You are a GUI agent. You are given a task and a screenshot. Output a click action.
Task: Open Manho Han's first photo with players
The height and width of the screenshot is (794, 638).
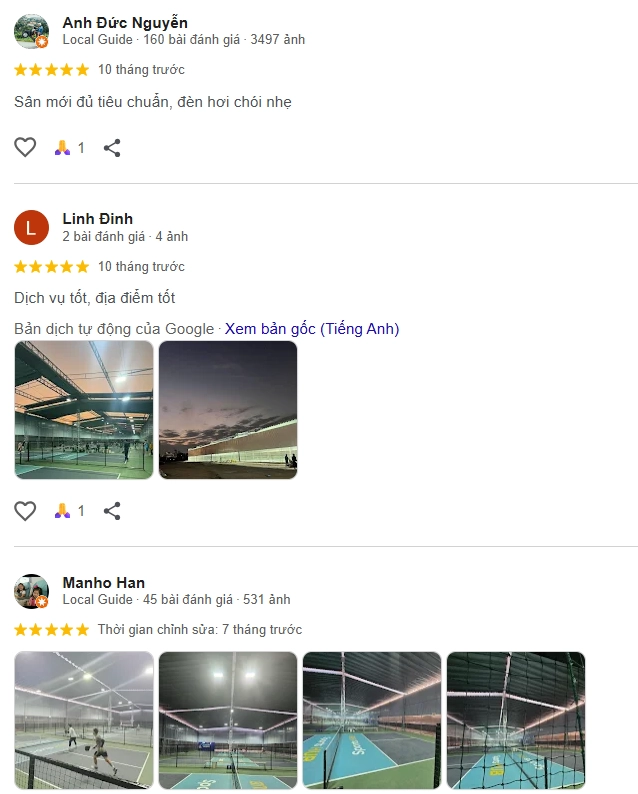pos(84,720)
